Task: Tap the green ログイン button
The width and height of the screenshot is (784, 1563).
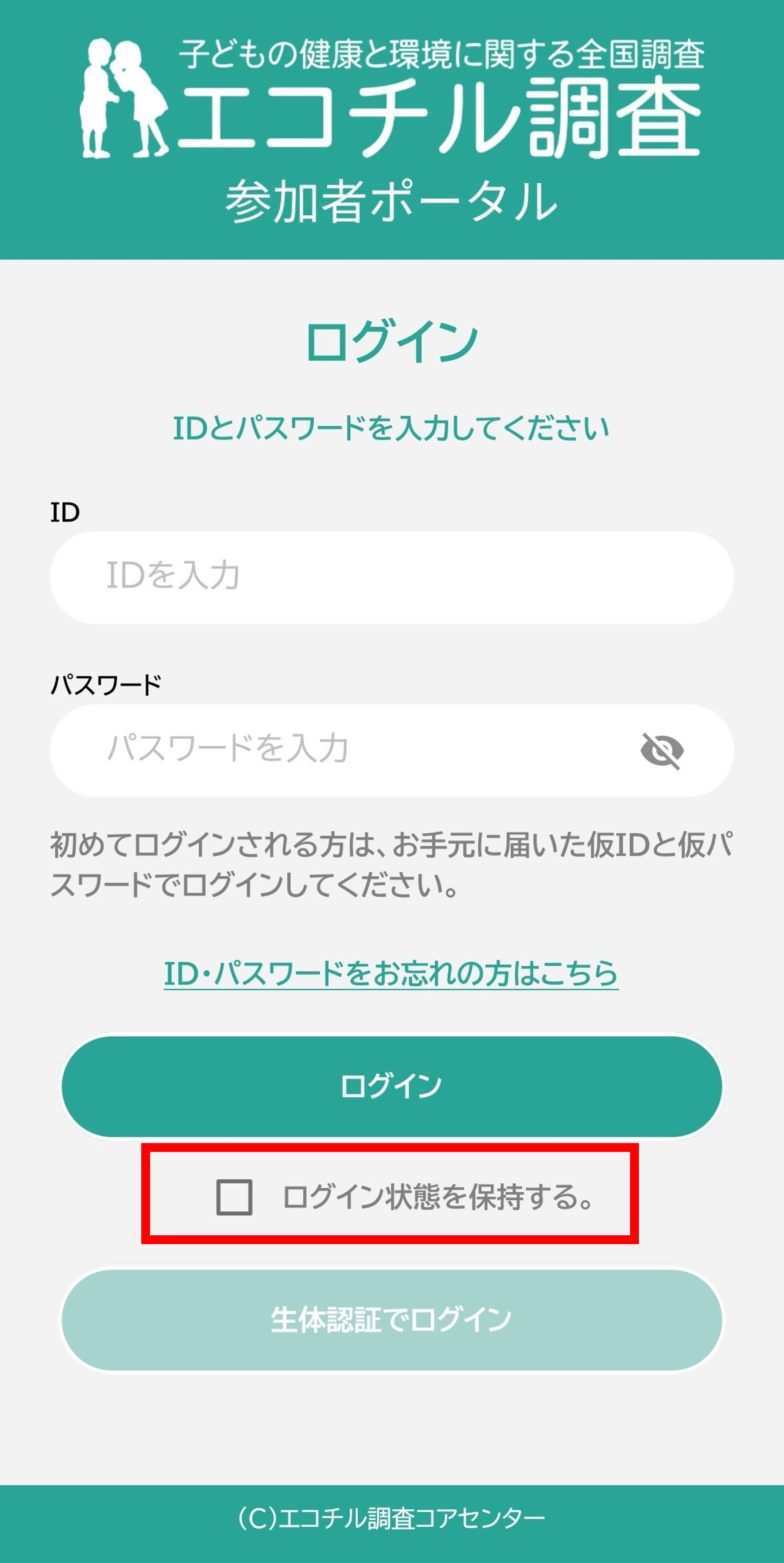Action: (392, 1087)
